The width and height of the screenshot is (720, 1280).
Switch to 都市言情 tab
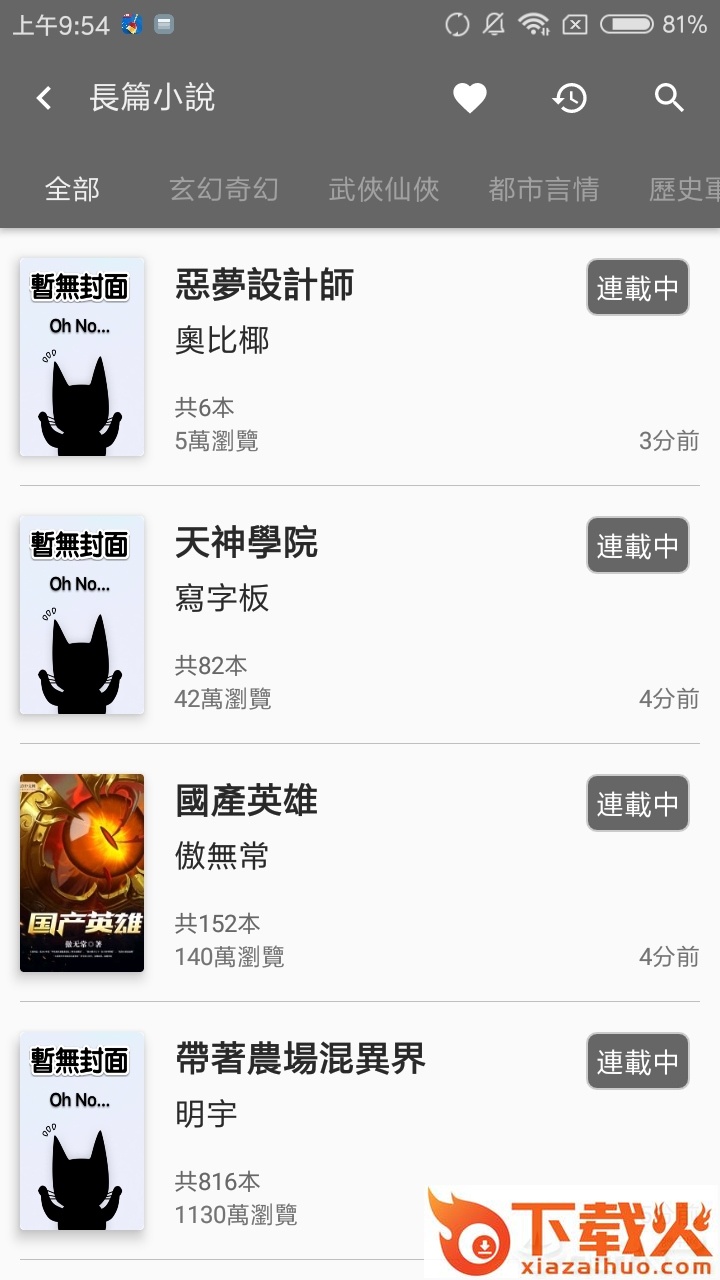(543, 189)
